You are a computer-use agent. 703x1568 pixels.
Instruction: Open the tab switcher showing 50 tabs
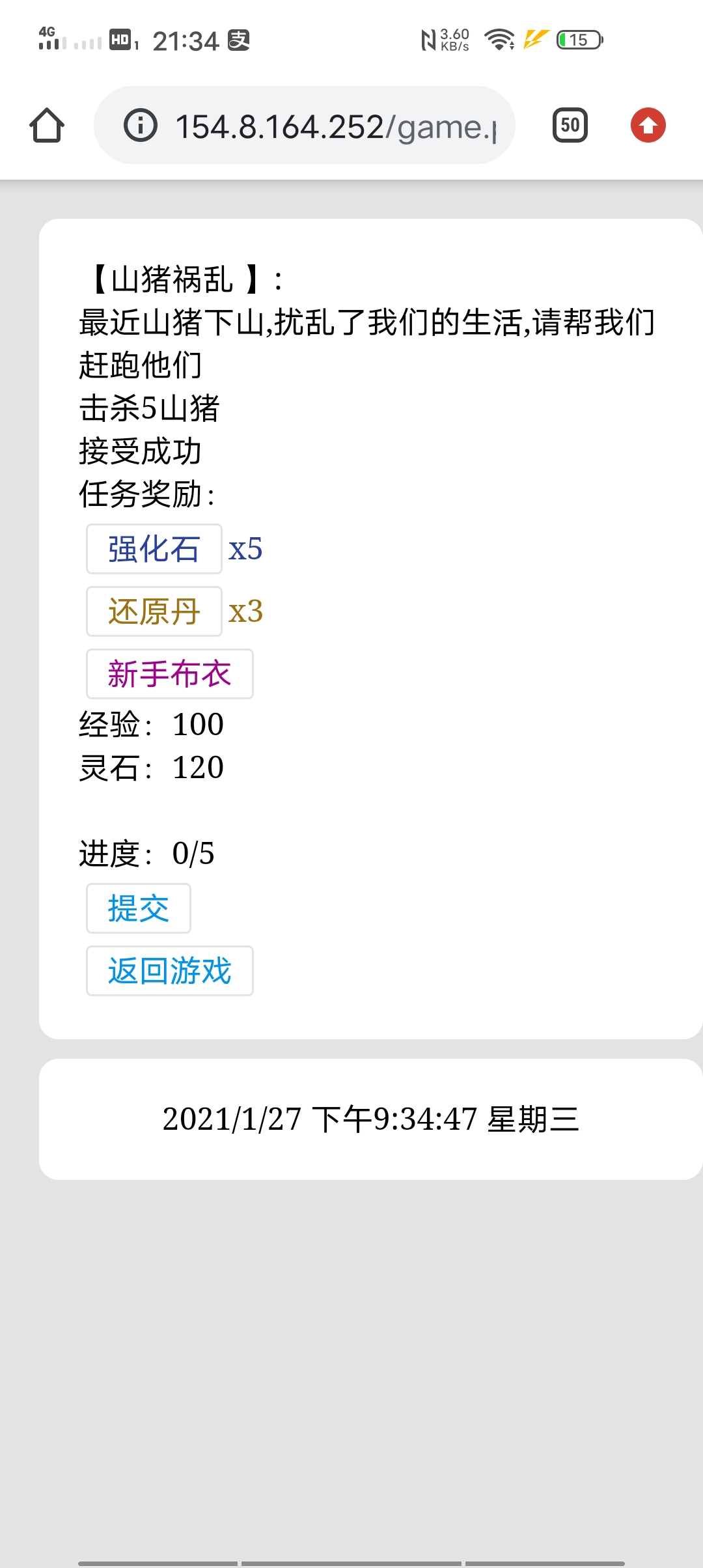tap(570, 125)
